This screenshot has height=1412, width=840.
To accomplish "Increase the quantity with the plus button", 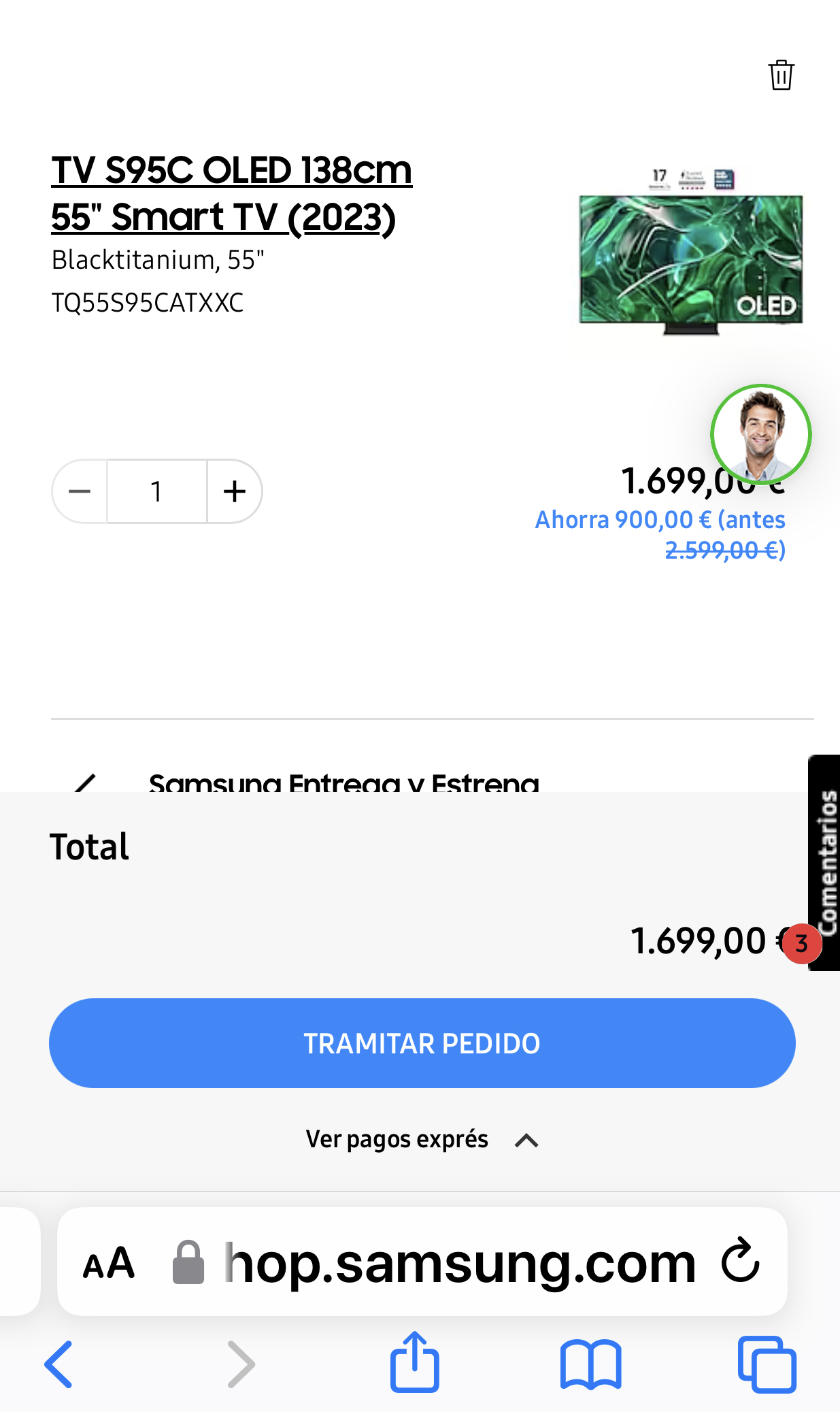I will point(235,491).
